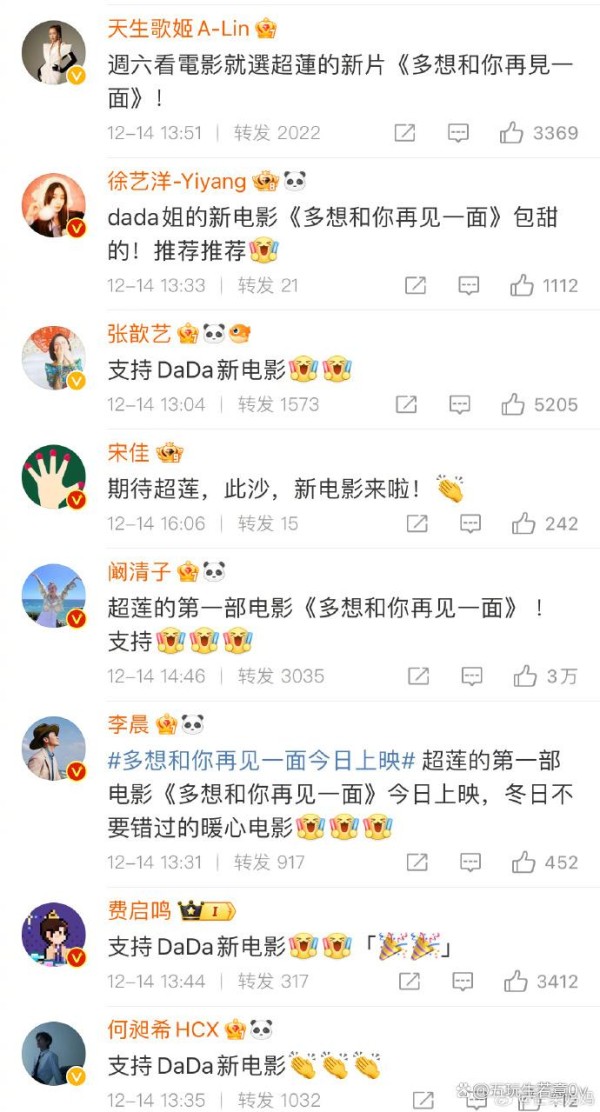Screen dimensions: 600x1112
Task: Open comments on 天生歌姬A-Lin's post
Action: pyautogui.click(x=458, y=133)
